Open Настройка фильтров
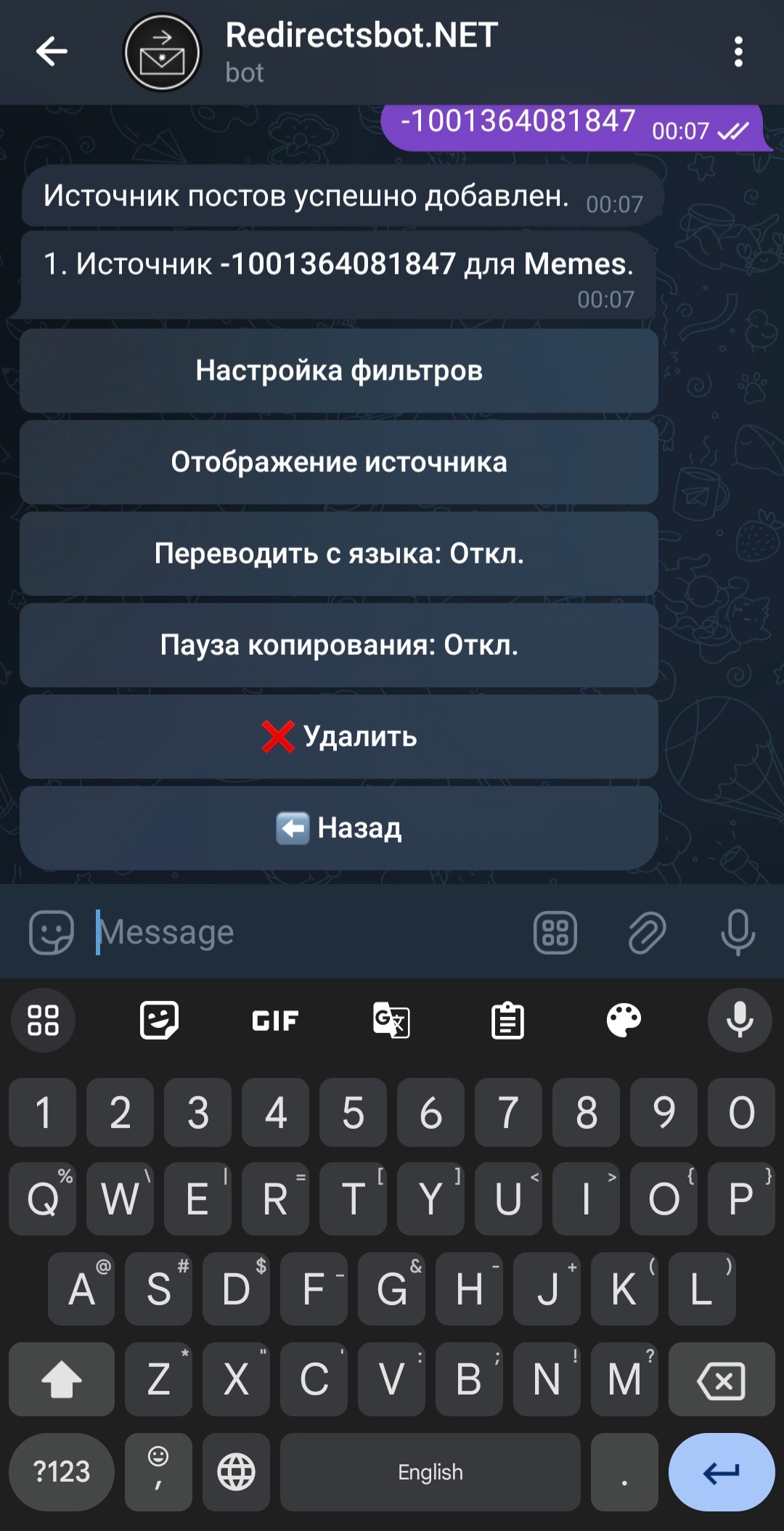 (339, 371)
